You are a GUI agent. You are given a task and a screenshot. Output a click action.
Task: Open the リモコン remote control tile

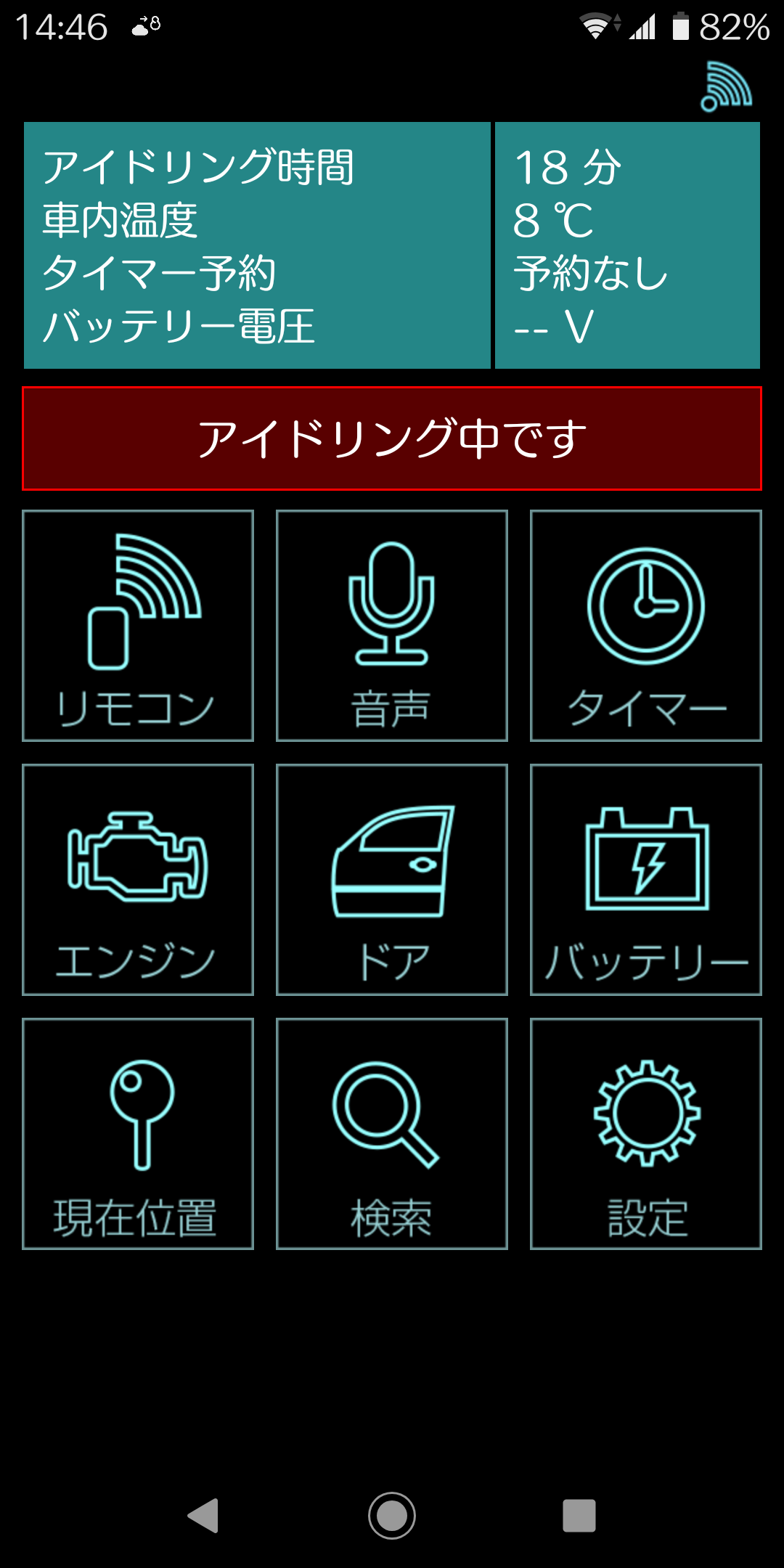coord(138,626)
